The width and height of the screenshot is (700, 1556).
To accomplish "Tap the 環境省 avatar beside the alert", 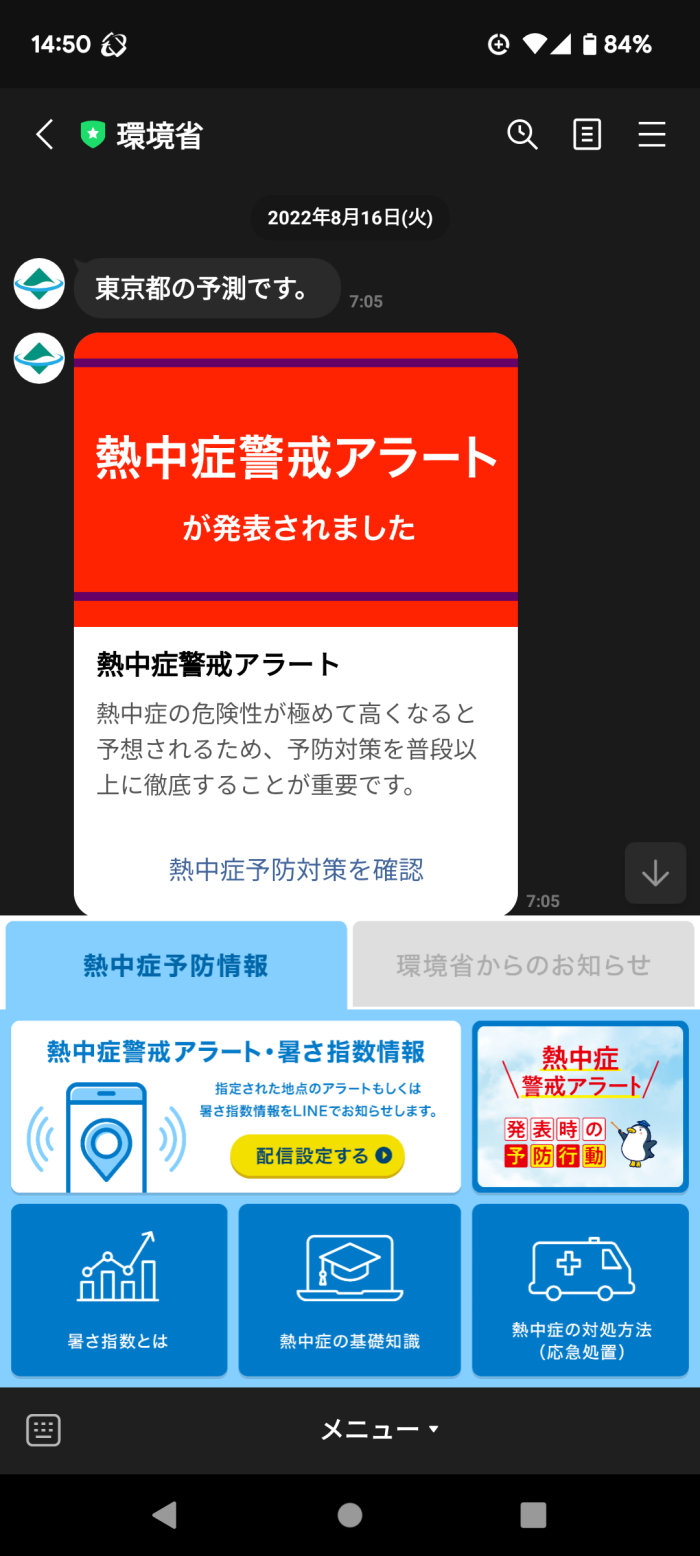I will click(39, 358).
